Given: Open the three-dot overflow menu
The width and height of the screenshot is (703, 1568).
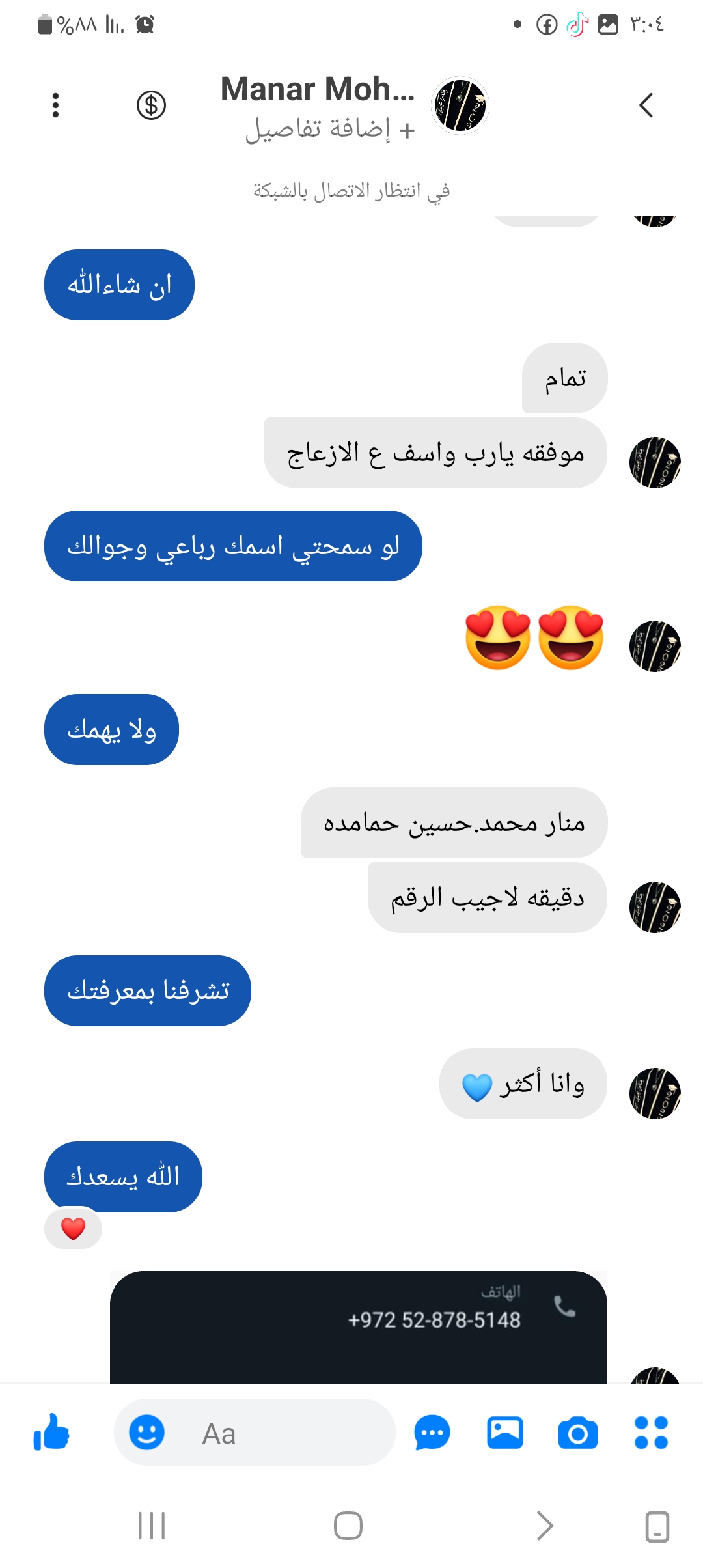Looking at the screenshot, I should pyautogui.click(x=56, y=105).
